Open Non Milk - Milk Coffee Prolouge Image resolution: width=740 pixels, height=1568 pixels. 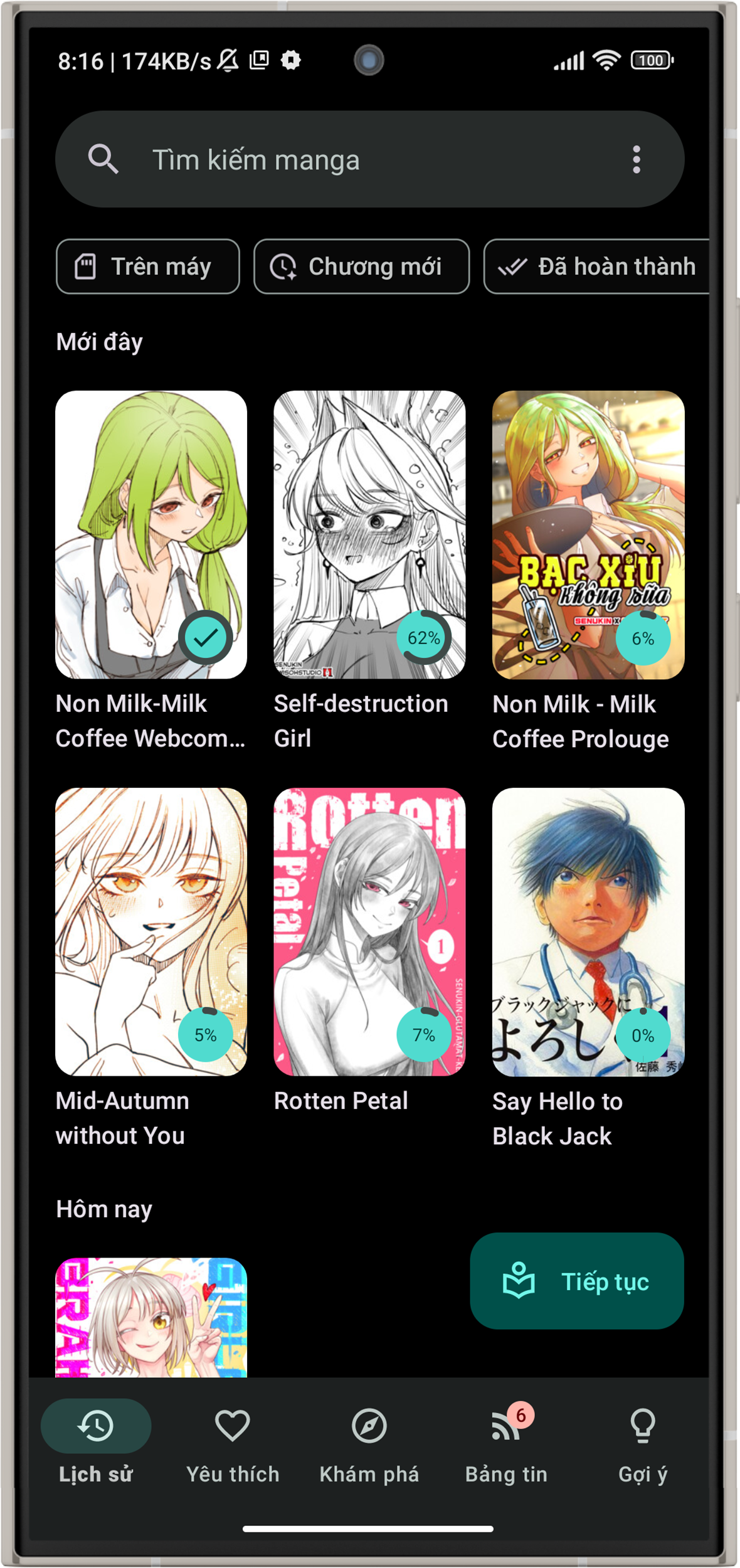click(588, 534)
